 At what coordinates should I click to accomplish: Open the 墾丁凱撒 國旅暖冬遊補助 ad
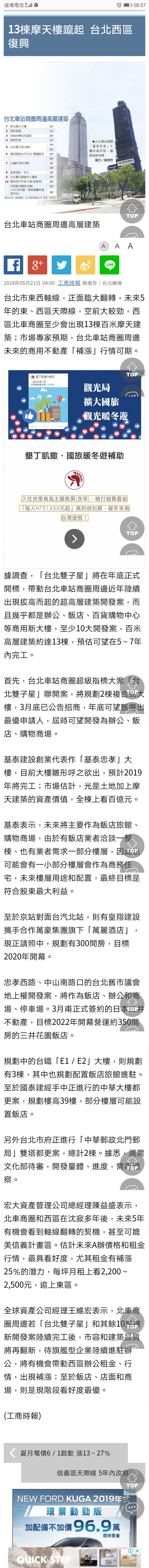click(x=74, y=455)
